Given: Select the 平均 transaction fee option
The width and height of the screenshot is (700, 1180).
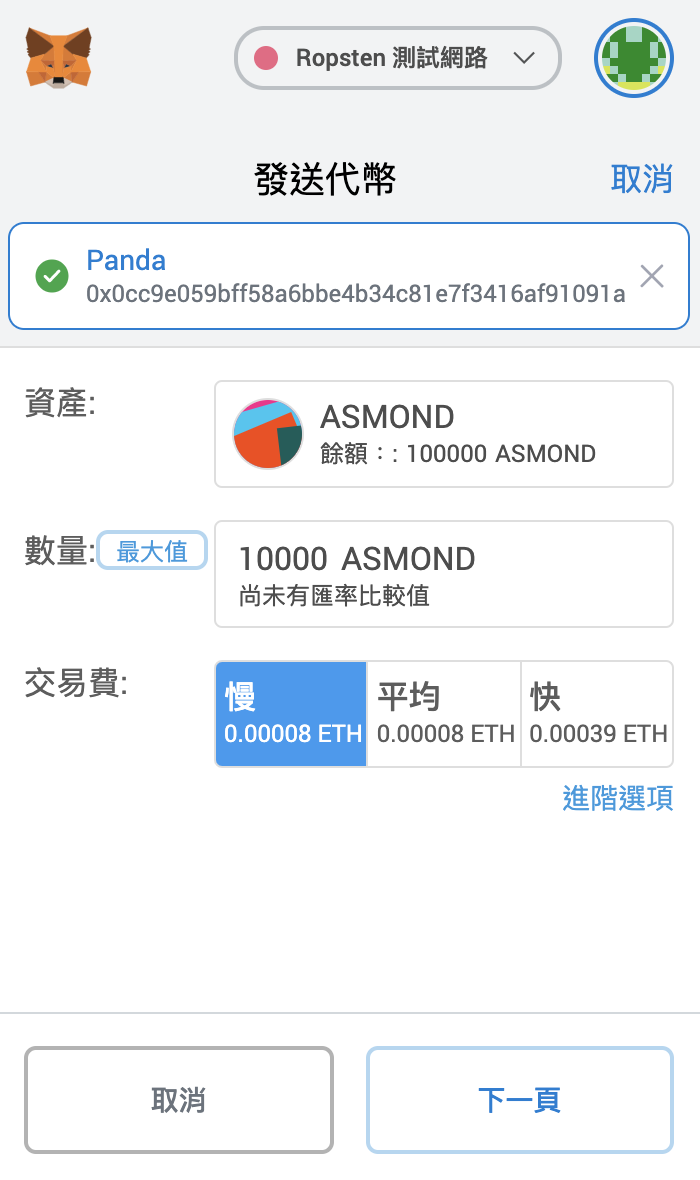Looking at the screenshot, I should click(444, 714).
